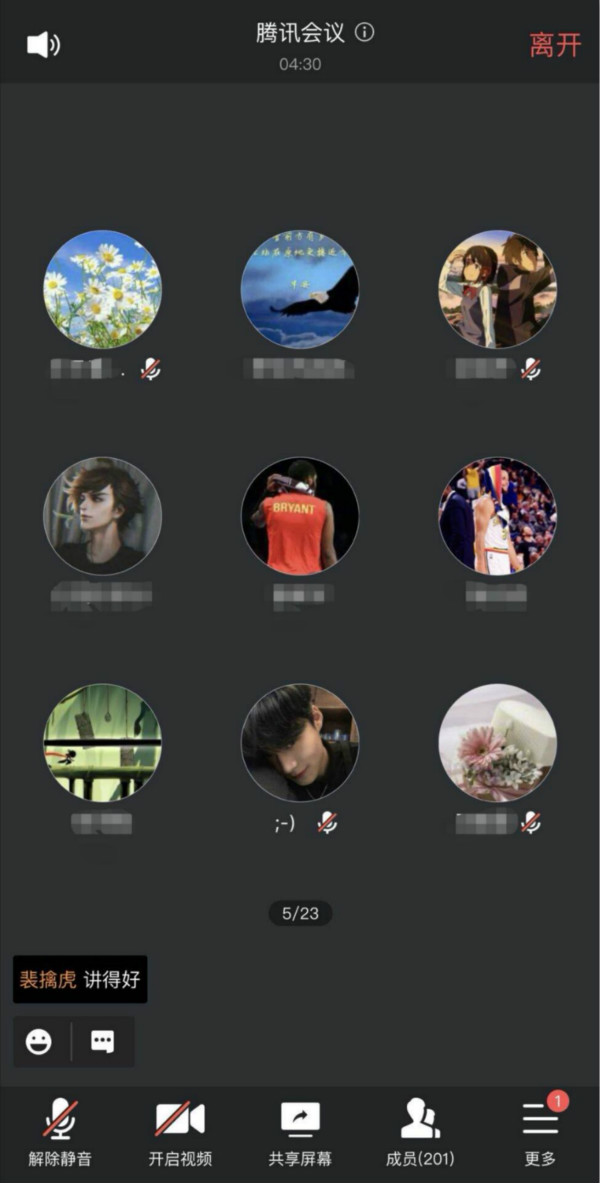
Task: Tap 离开 to leave the meeting
Action: tap(555, 44)
